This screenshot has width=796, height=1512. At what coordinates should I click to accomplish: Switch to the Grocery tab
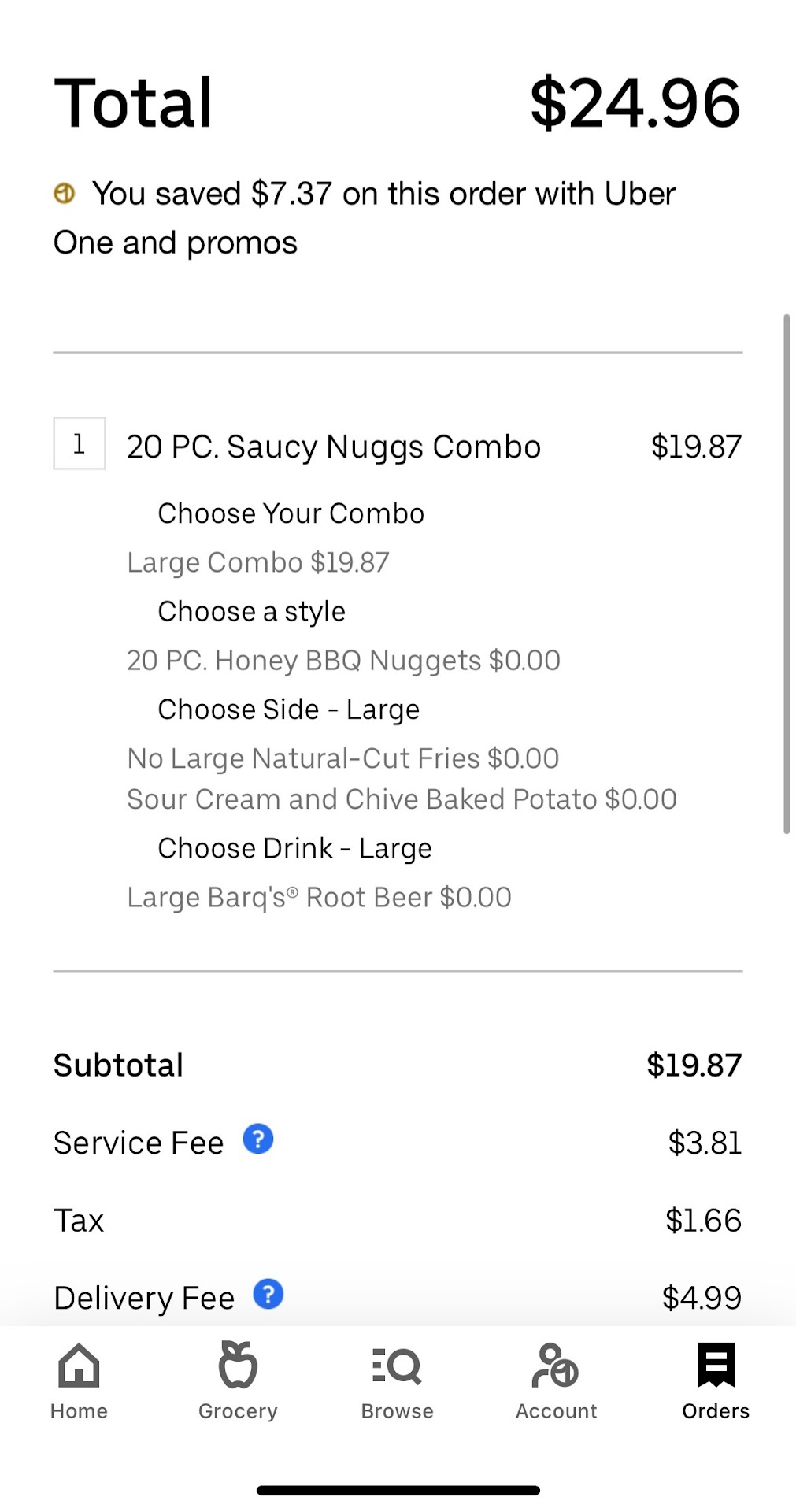point(238,1381)
